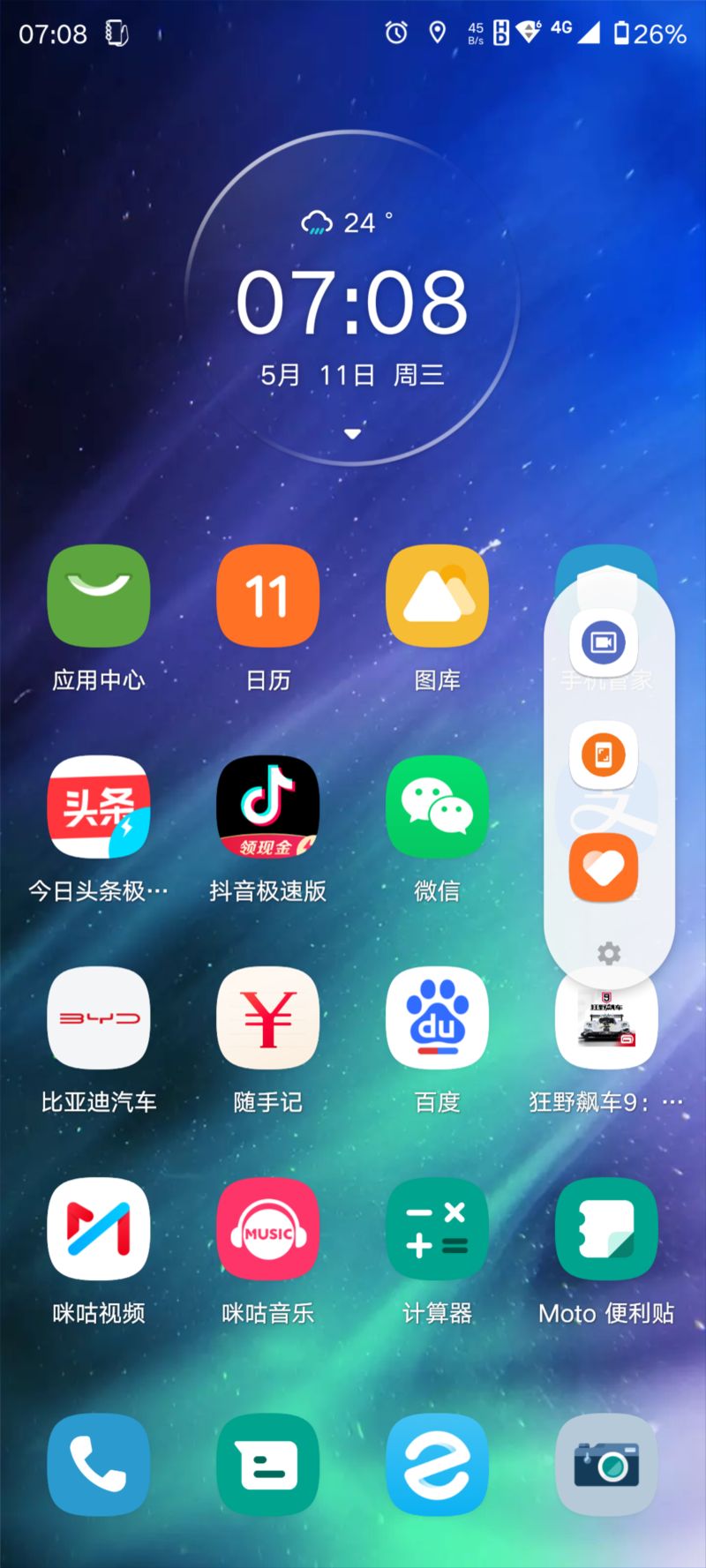Open 今日头条极速版 news app

coord(98,807)
